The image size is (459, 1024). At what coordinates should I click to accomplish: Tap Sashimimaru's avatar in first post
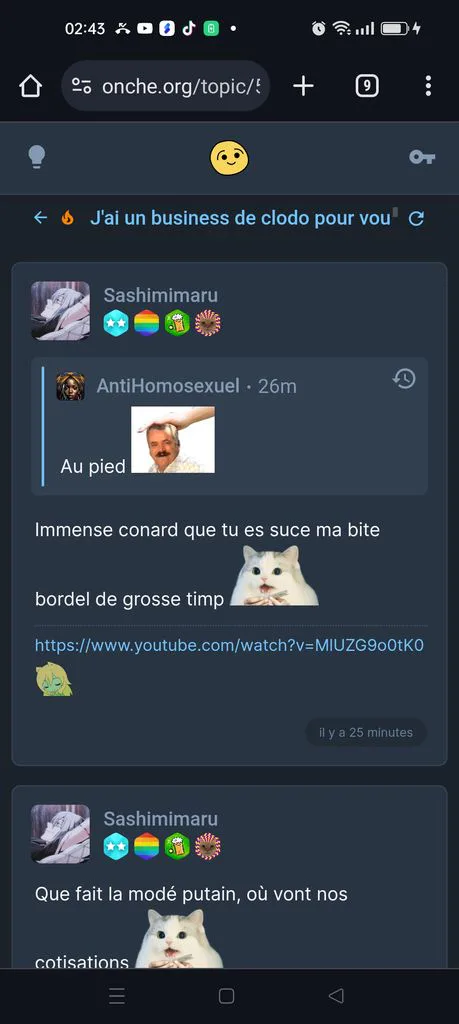coord(61,311)
